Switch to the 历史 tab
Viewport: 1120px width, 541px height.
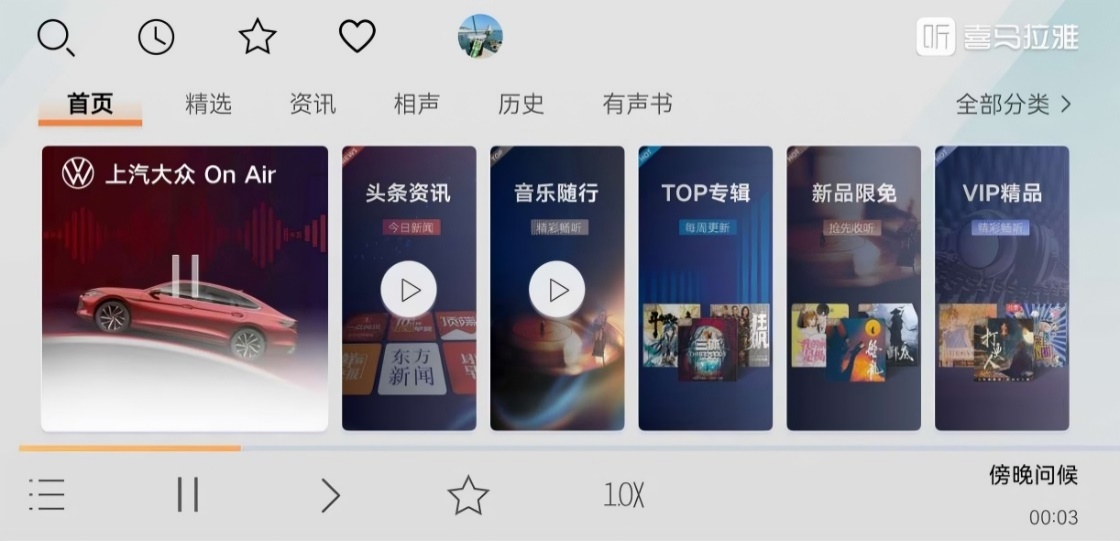521,104
